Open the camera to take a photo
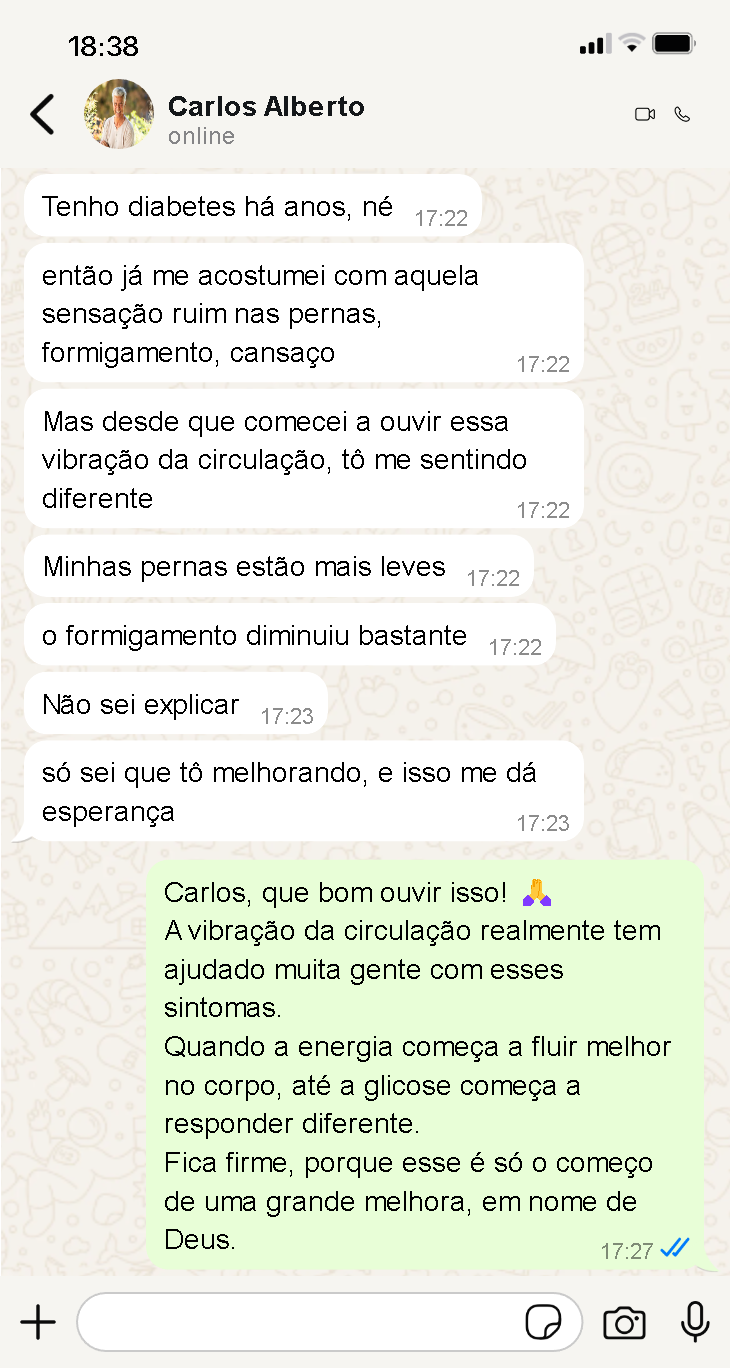Image resolution: width=730 pixels, height=1368 pixels. (x=624, y=1323)
